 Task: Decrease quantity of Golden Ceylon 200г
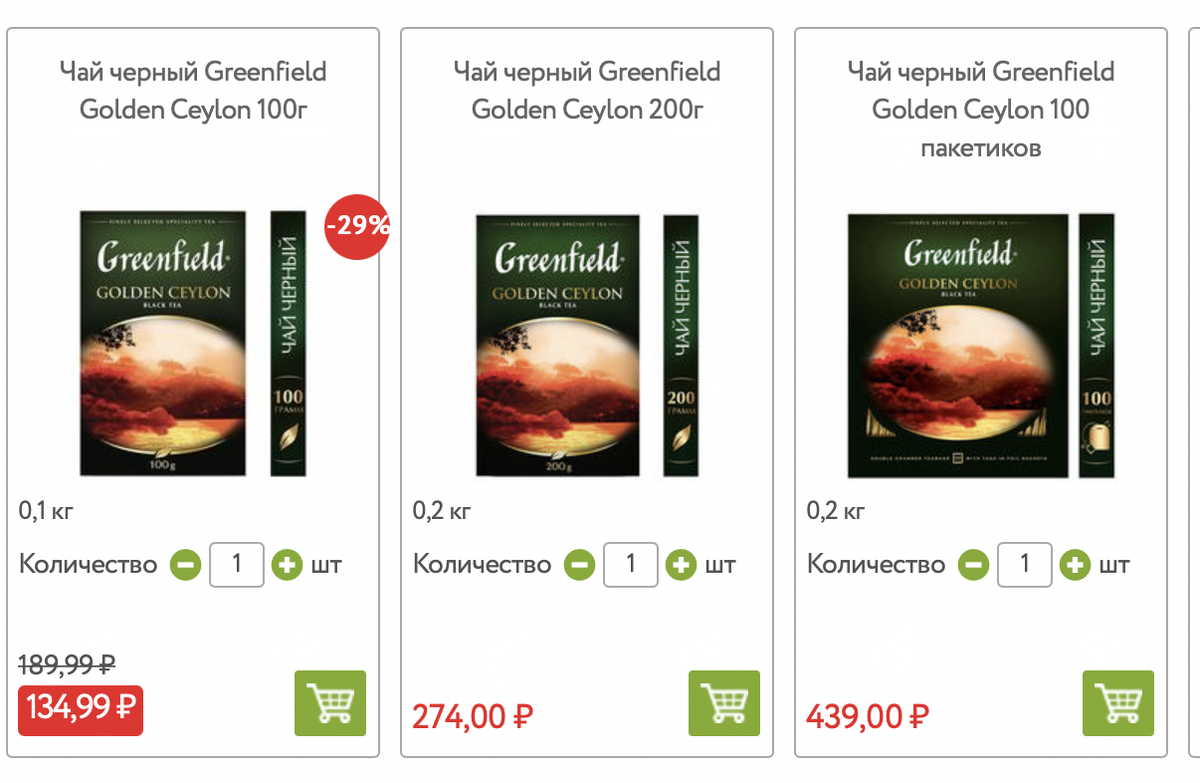pos(579,565)
